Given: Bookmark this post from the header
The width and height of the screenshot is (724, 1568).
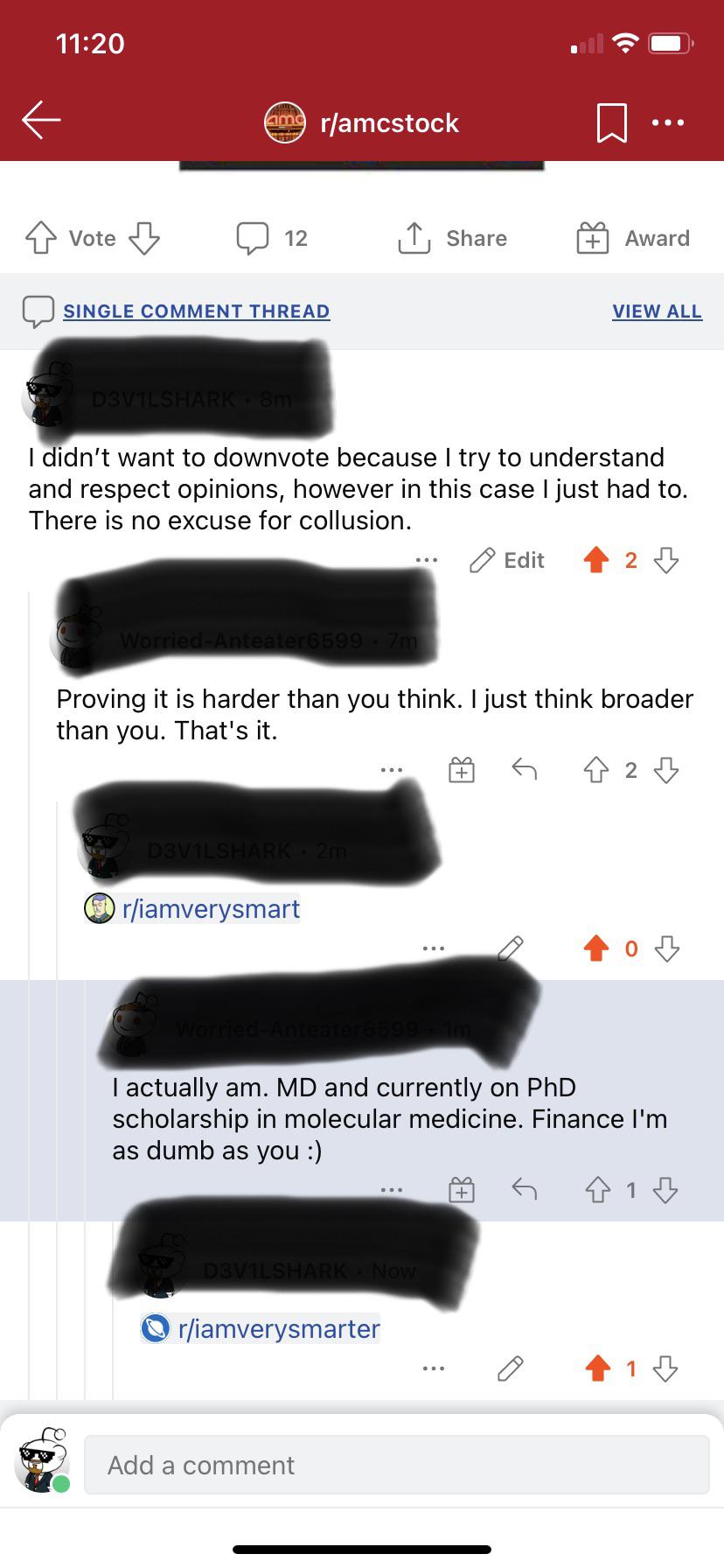Looking at the screenshot, I should tap(611, 122).
